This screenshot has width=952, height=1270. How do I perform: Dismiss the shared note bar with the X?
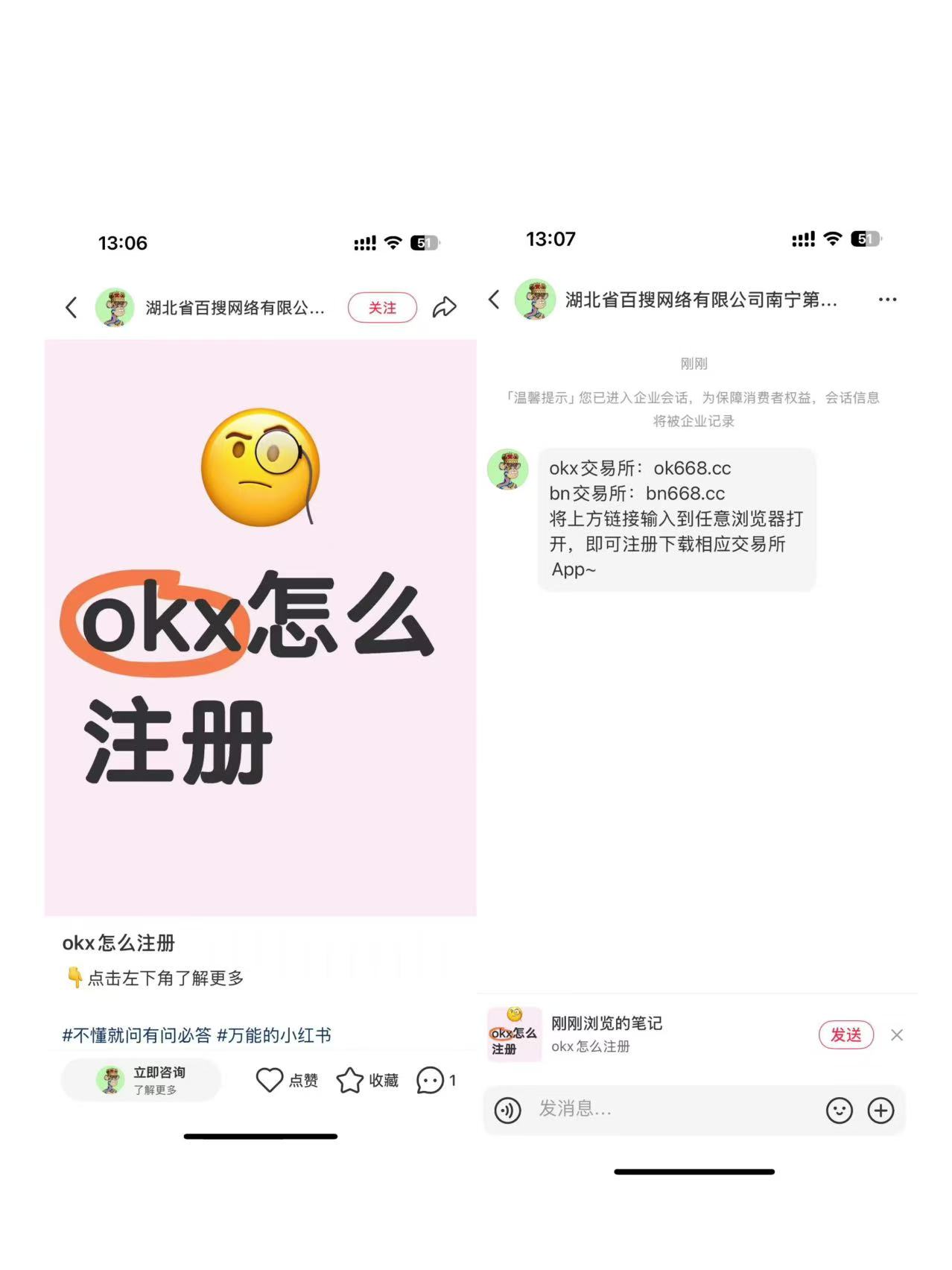click(897, 1034)
